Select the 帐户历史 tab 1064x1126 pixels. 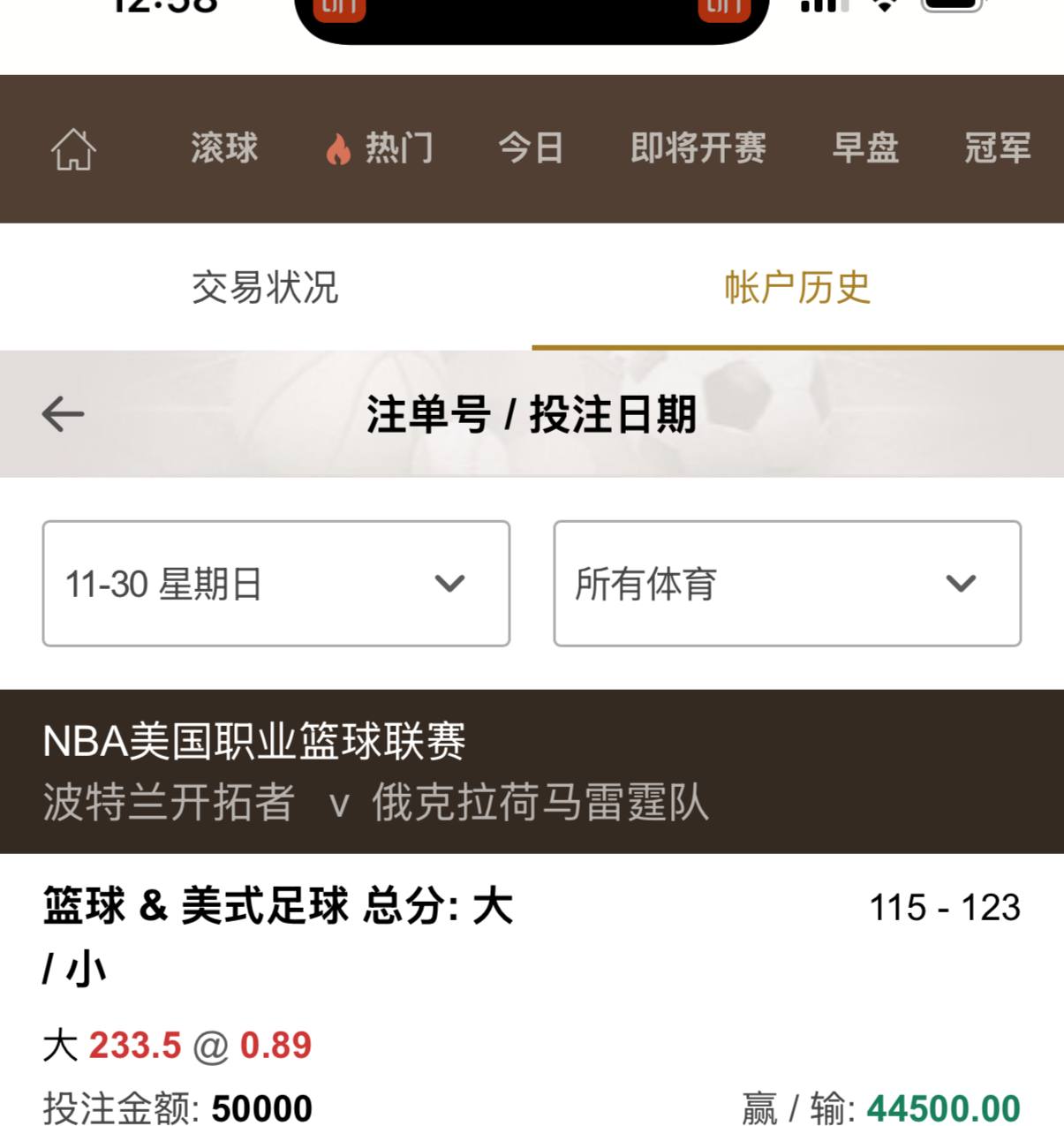tap(797, 287)
